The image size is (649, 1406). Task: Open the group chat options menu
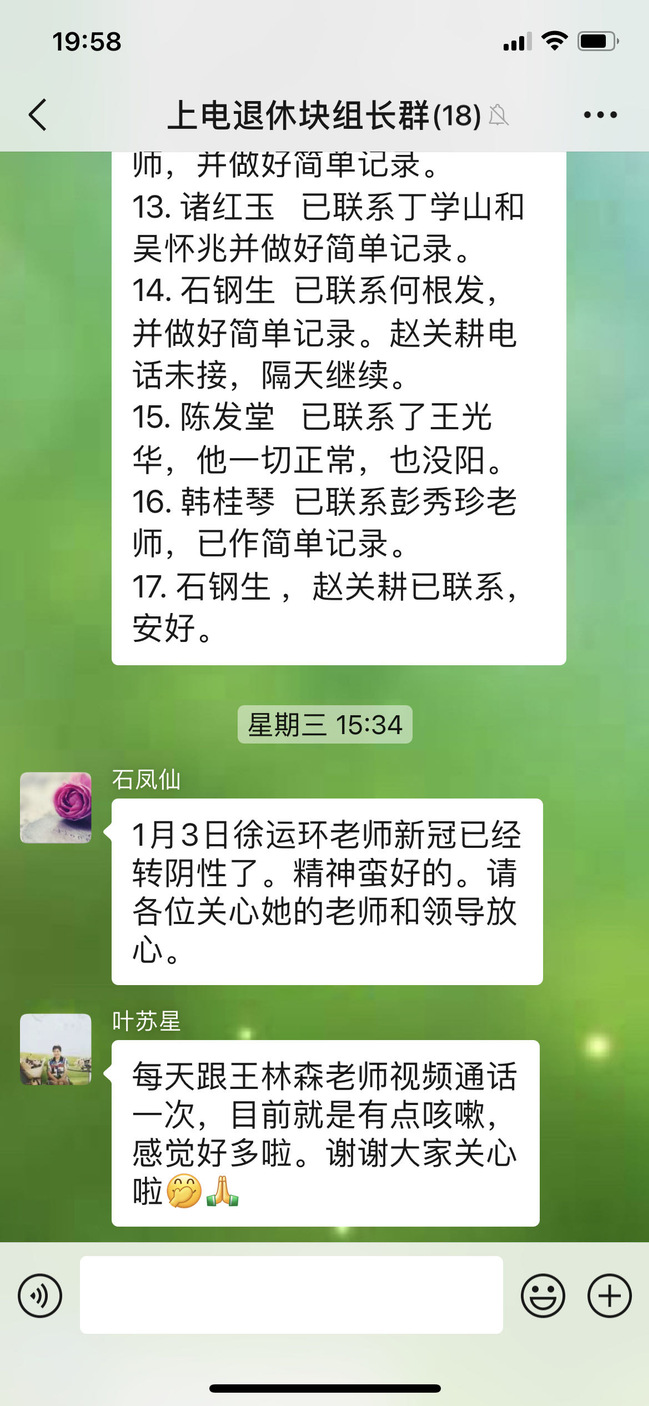pyautogui.click(x=600, y=116)
